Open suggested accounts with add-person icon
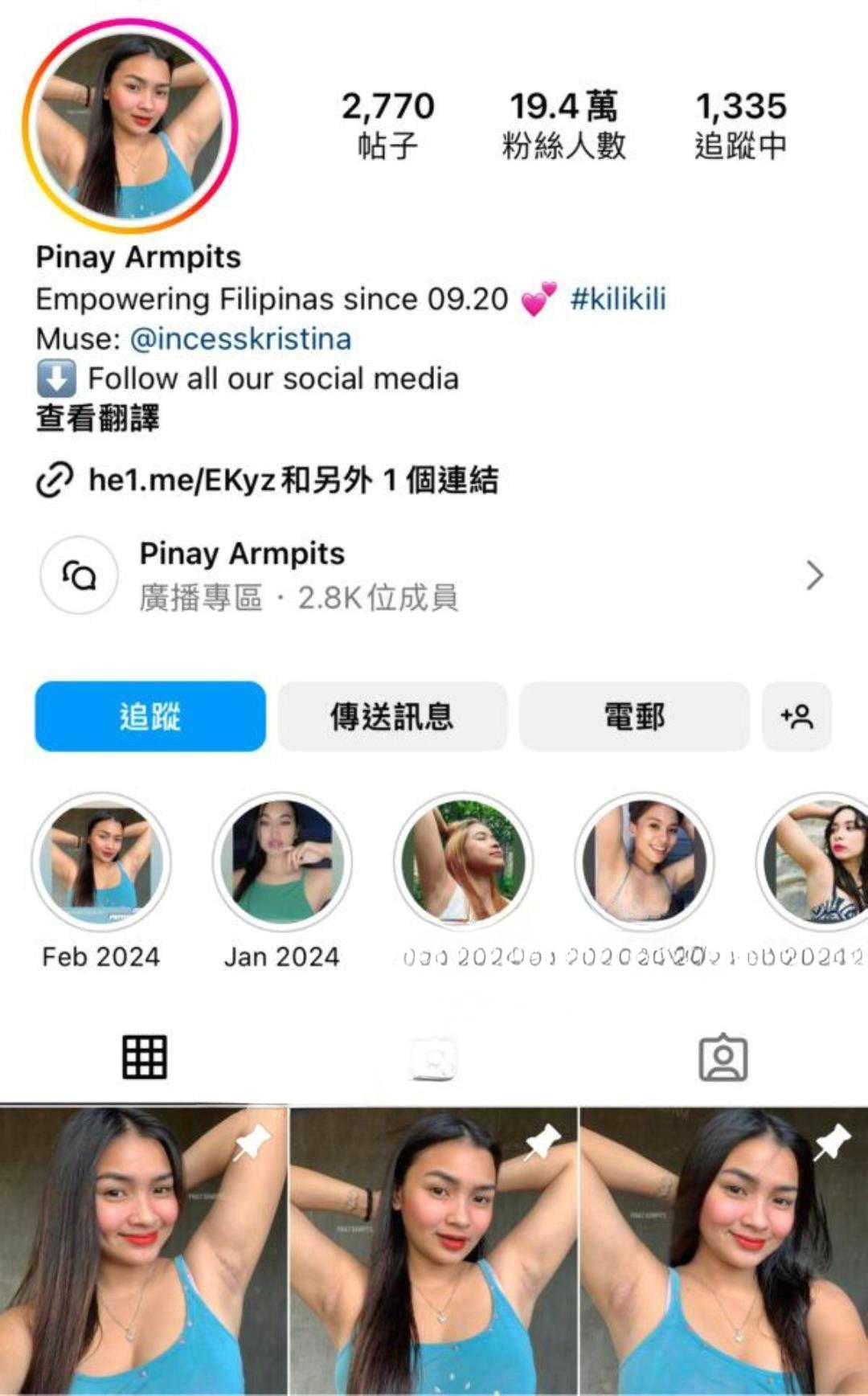Viewport: 868px width, 1396px height. pyautogui.click(x=796, y=716)
